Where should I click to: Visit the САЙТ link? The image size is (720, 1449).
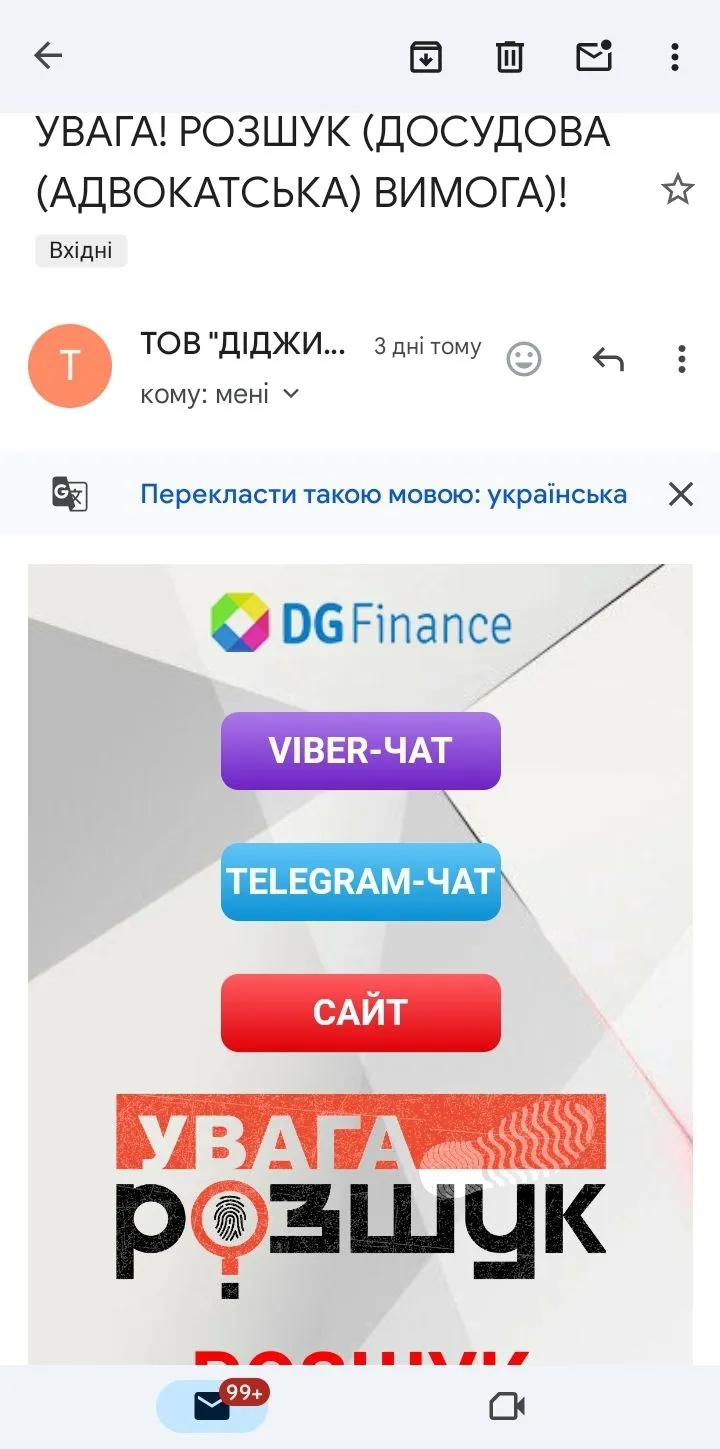(x=360, y=1012)
